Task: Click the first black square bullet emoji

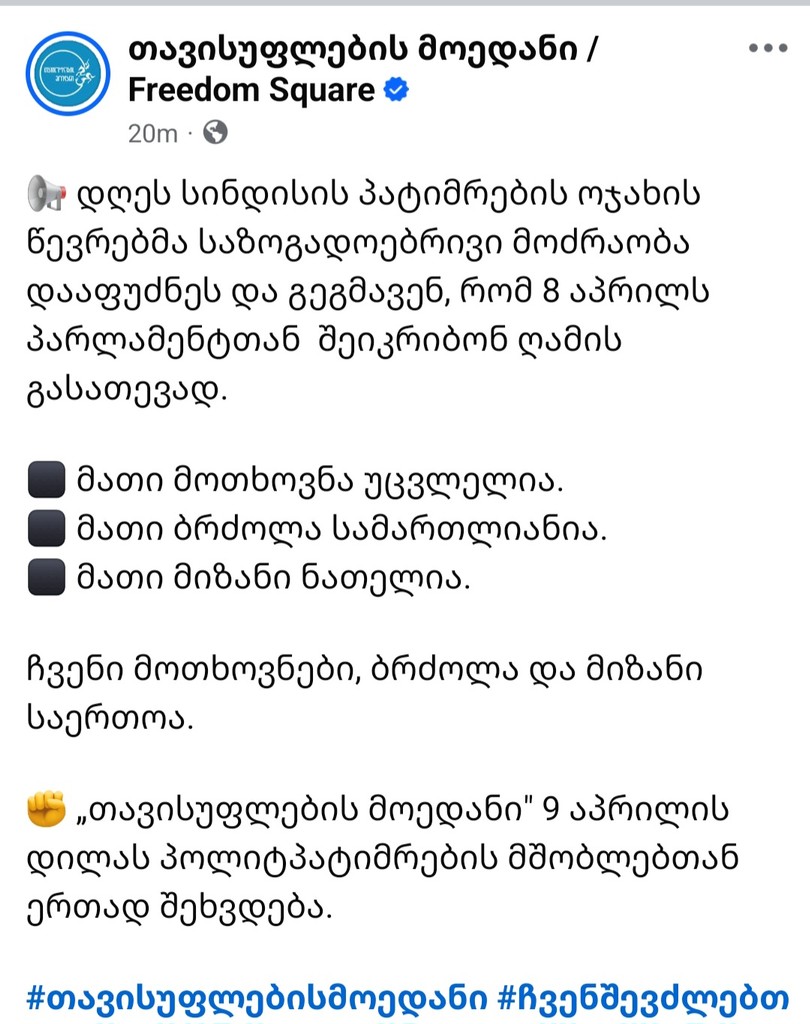Action: (x=46, y=481)
